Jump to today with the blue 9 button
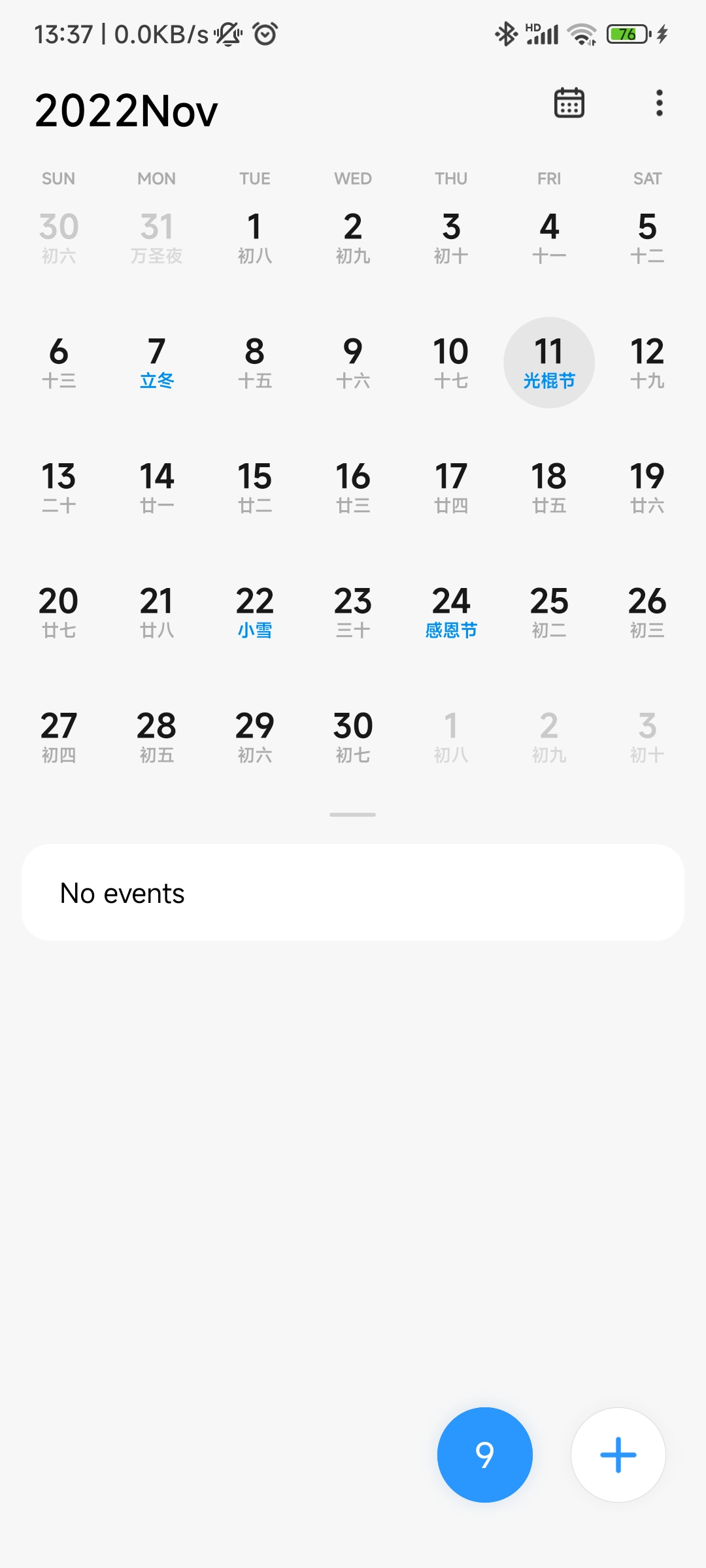 click(x=485, y=1455)
